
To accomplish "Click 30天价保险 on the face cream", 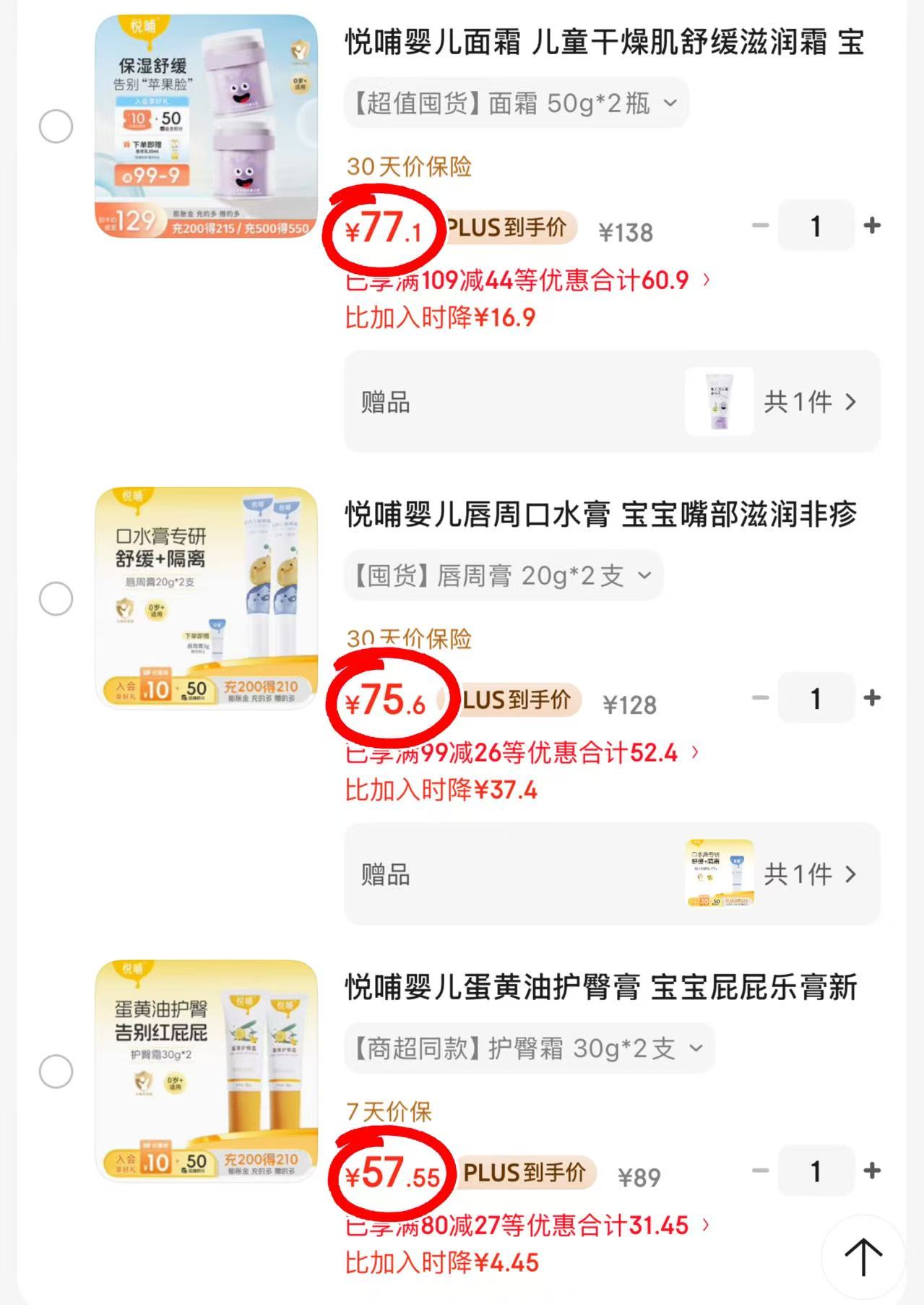I will [408, 168].
